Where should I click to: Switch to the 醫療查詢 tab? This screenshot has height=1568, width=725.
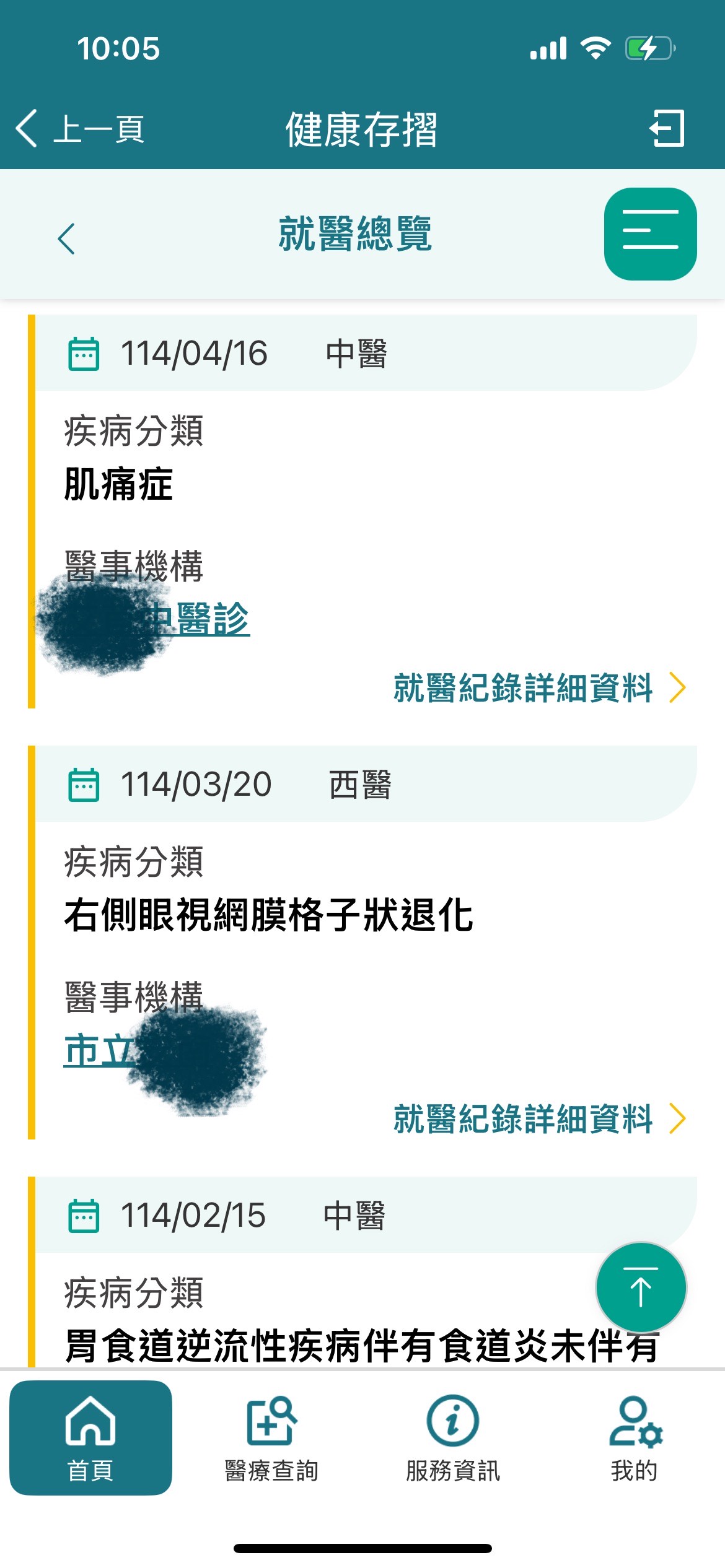271,1437
